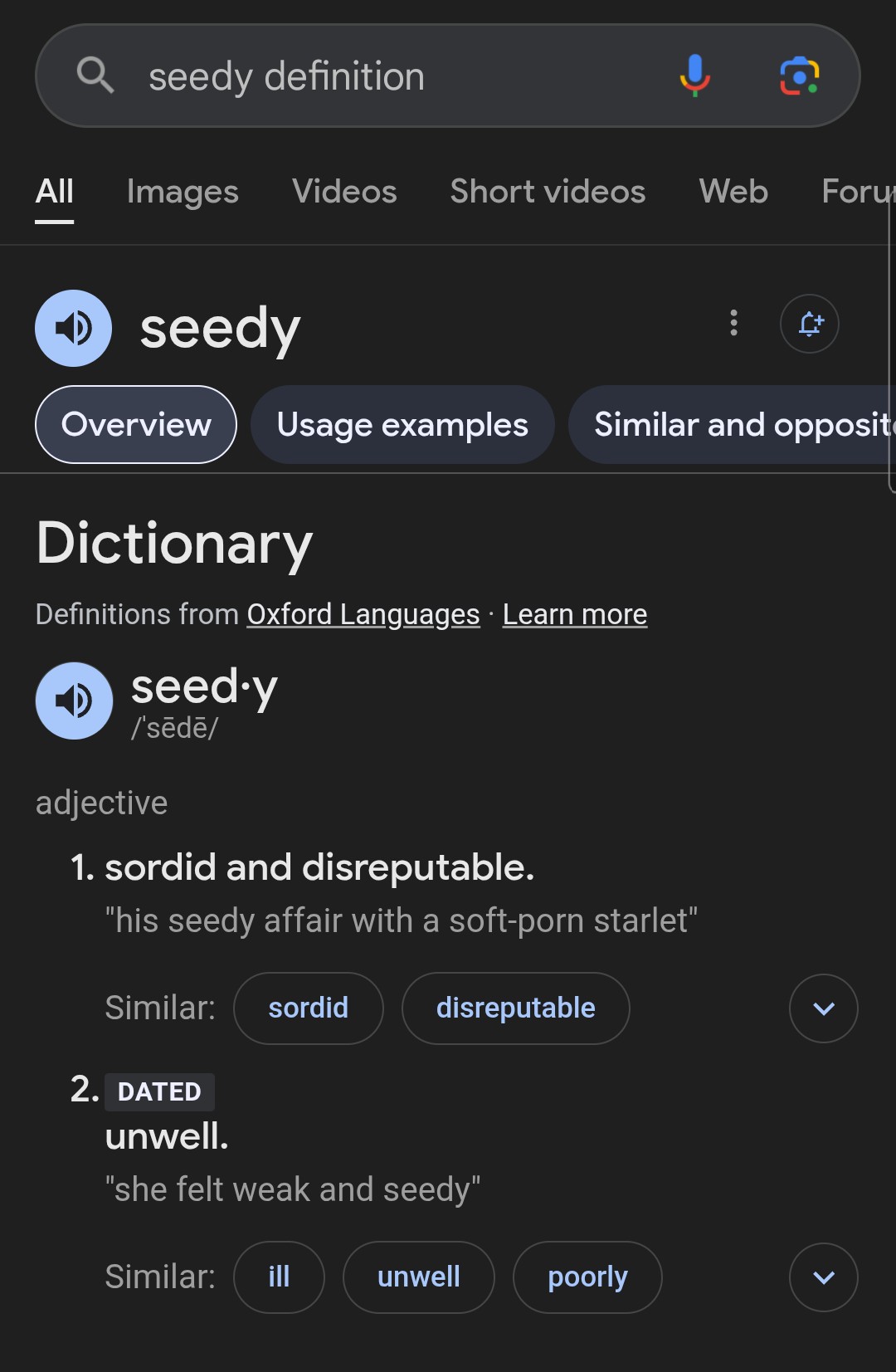Look up the similar word poorly
Viewport: 896px width, 1372px height.
click(587, 1277)
